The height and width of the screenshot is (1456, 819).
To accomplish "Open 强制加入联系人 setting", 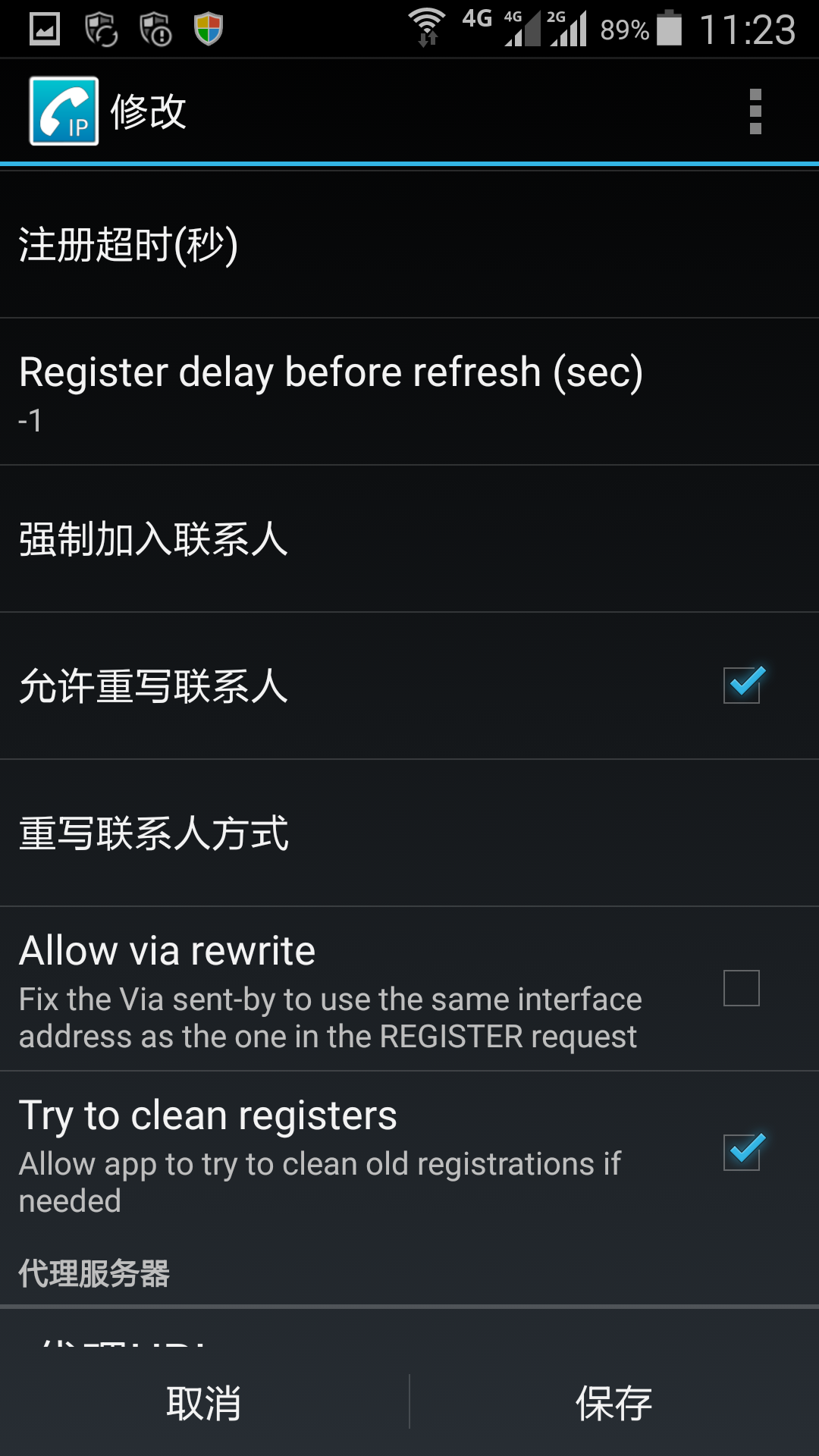I will pyautogui.click(x=409, y=539).
